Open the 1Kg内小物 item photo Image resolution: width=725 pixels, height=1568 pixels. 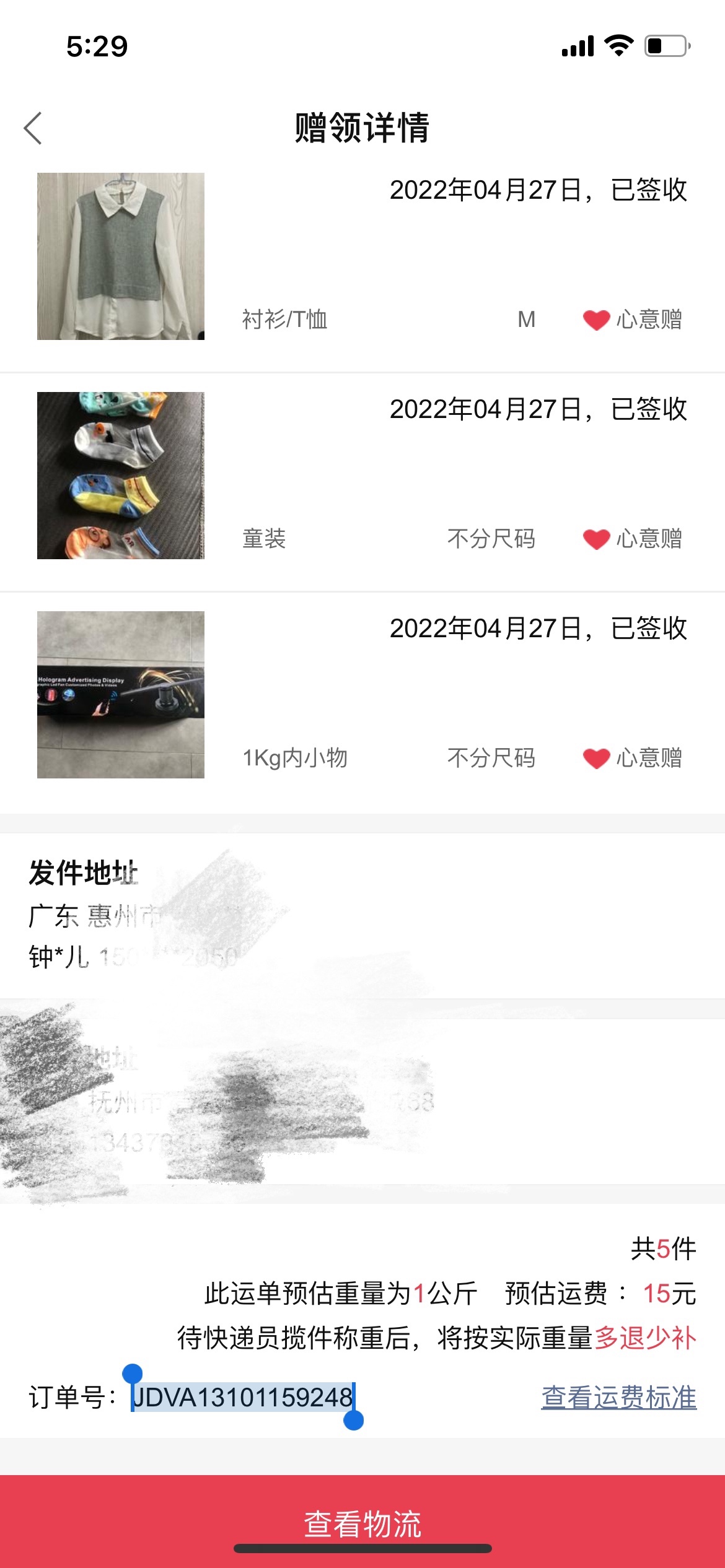(x=121, y=695)
